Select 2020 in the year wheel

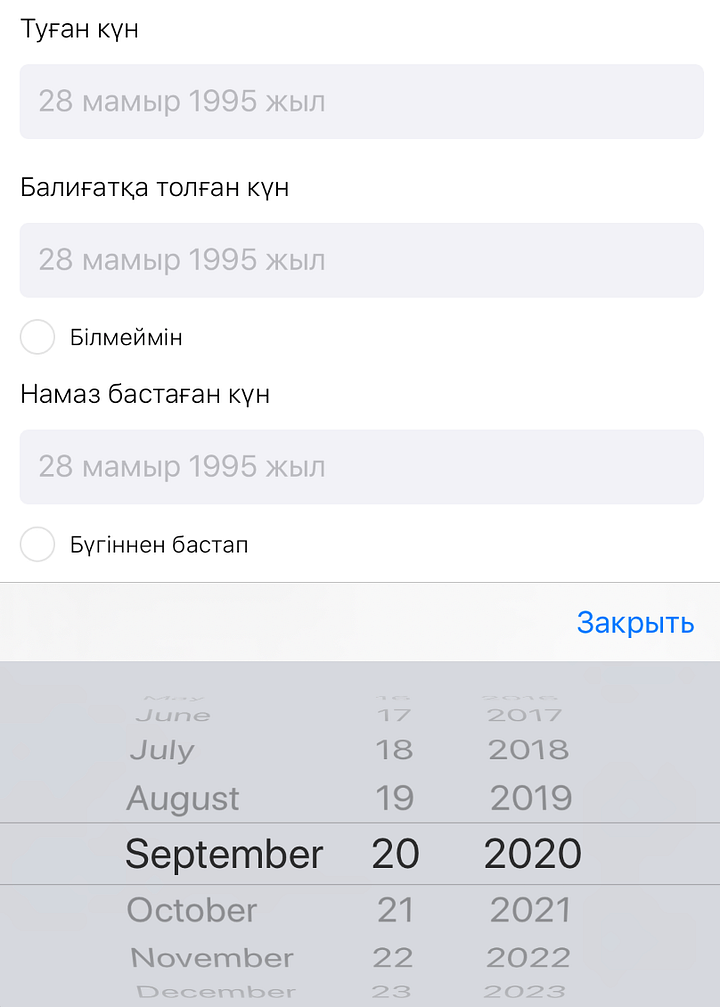pyautogui.click(x=531, y=854)
